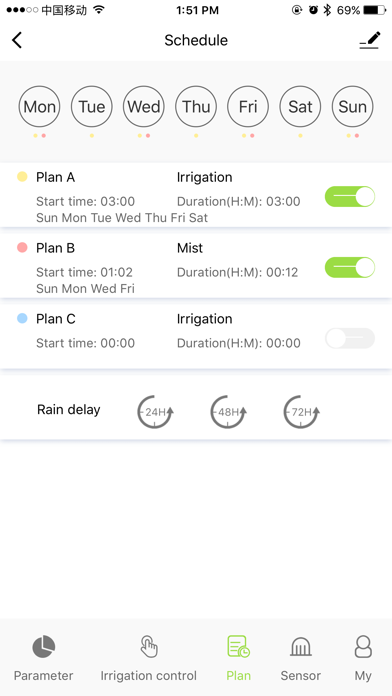Viewport: 392px width, 696px height.
Task: Set a 48H rain delay
Action: (x=228, y=412)
